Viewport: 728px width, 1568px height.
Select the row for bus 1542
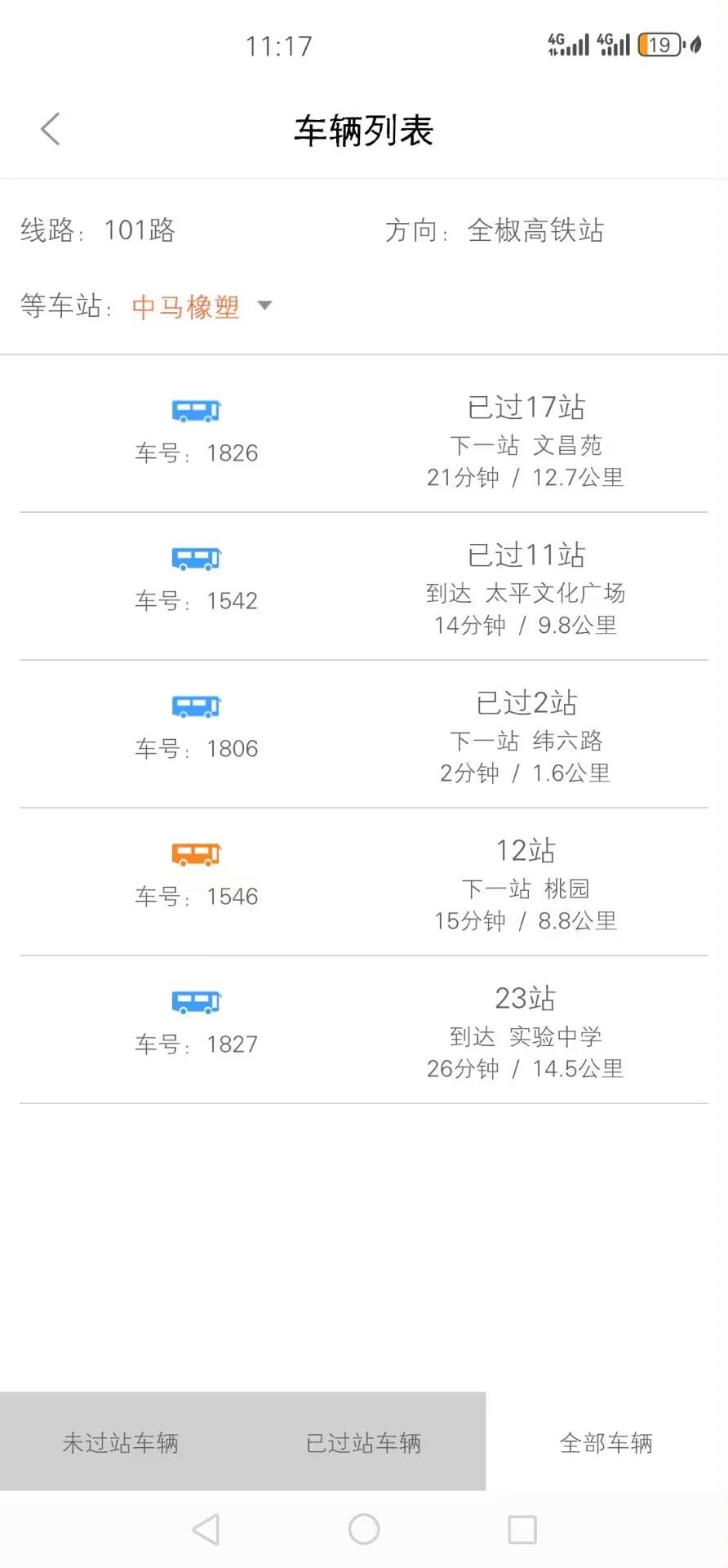tap(364, 587)
